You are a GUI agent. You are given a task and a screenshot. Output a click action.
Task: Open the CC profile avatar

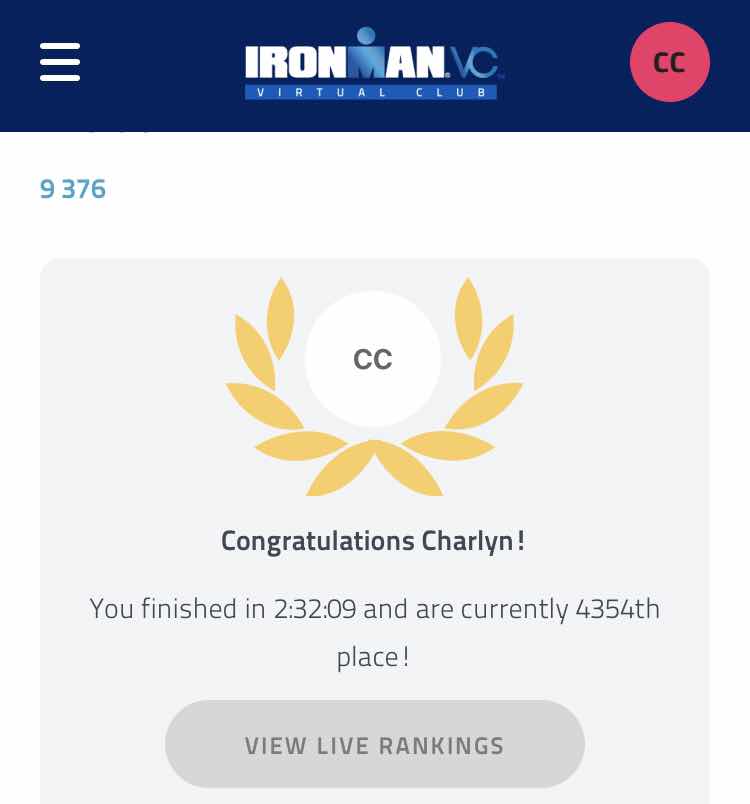(x=669, y=62)
